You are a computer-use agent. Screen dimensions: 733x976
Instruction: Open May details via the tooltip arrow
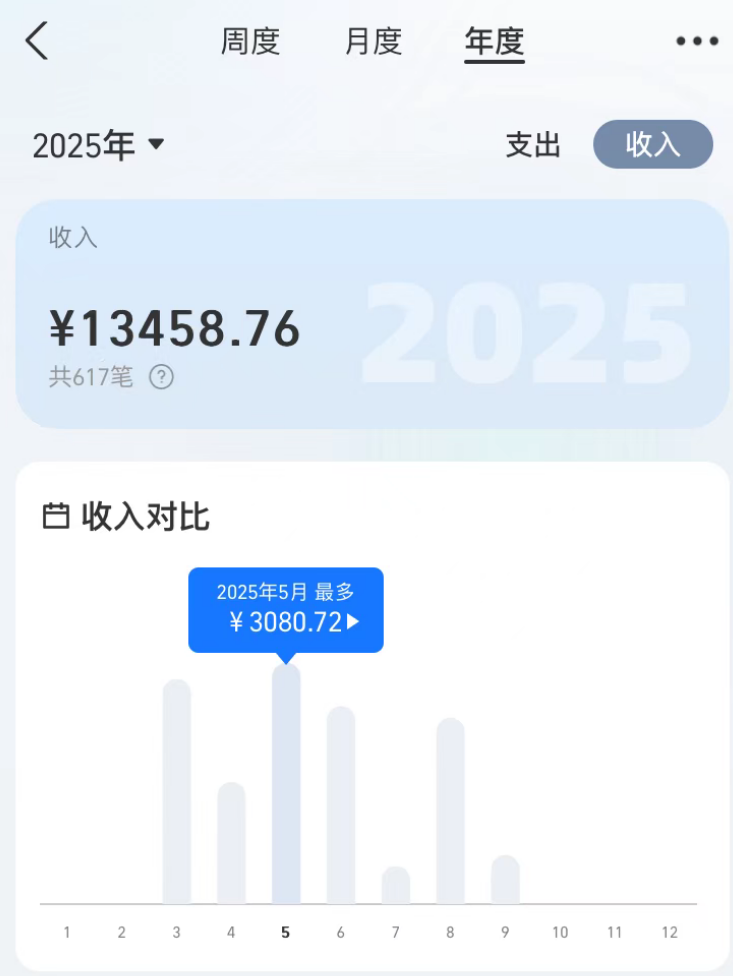click(x=355, y=621)
